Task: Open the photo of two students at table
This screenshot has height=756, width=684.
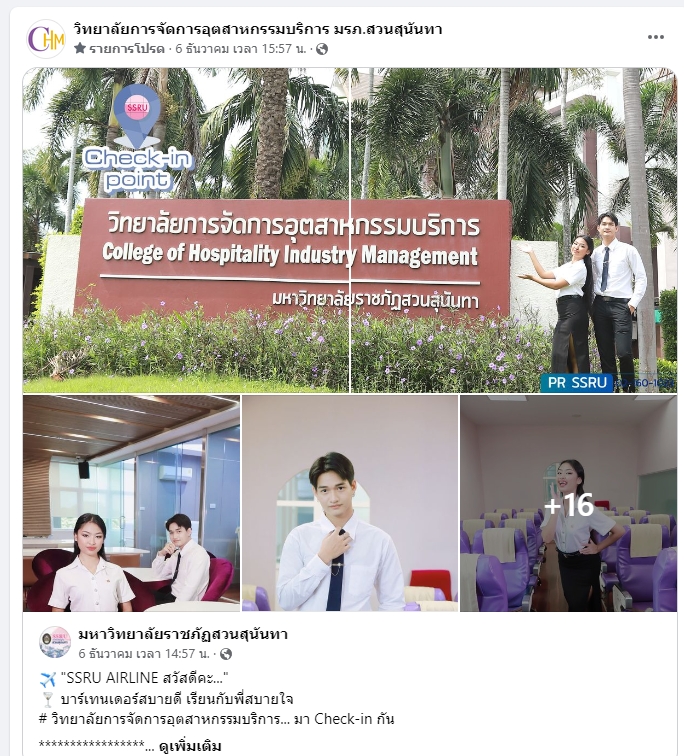Action: (131, 503)
